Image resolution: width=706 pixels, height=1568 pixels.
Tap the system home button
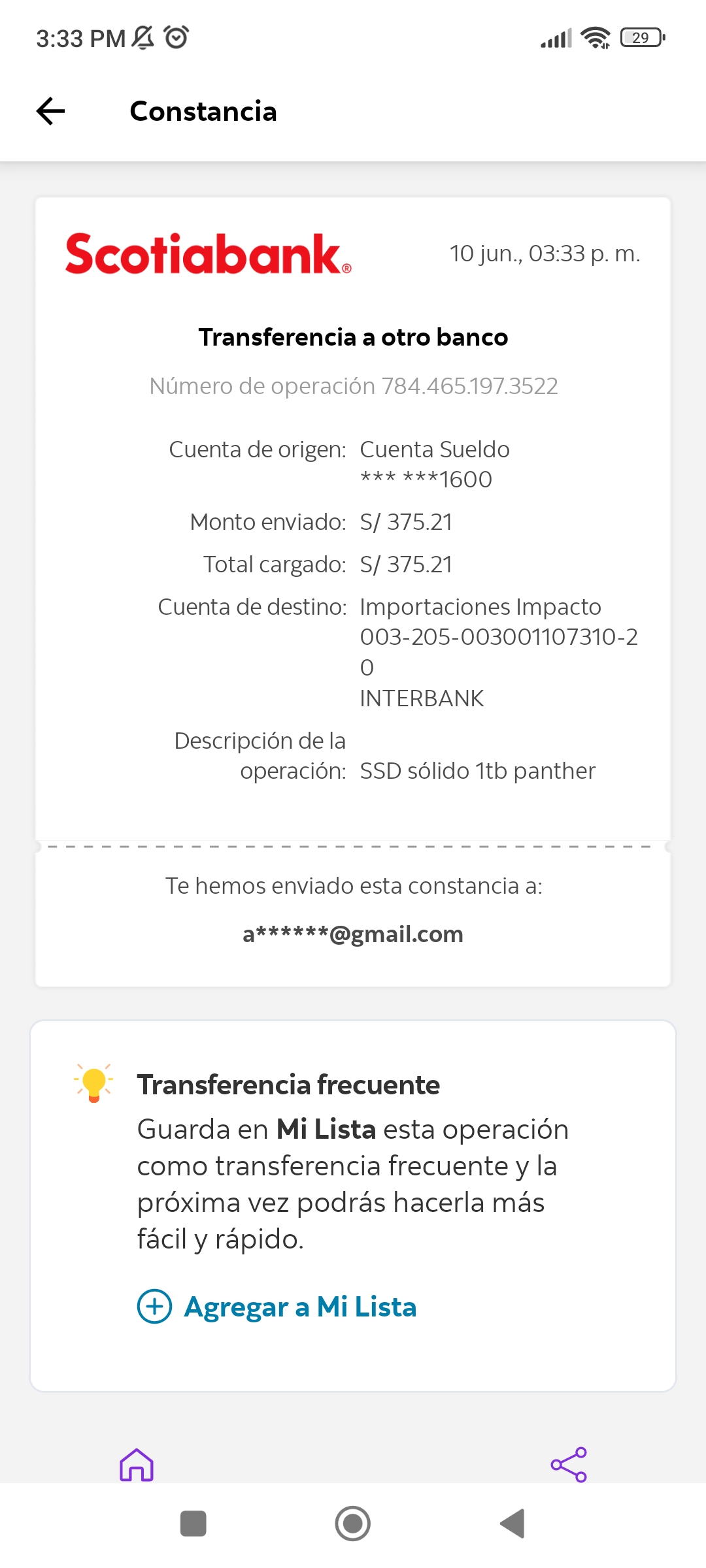click(353, 1524)
